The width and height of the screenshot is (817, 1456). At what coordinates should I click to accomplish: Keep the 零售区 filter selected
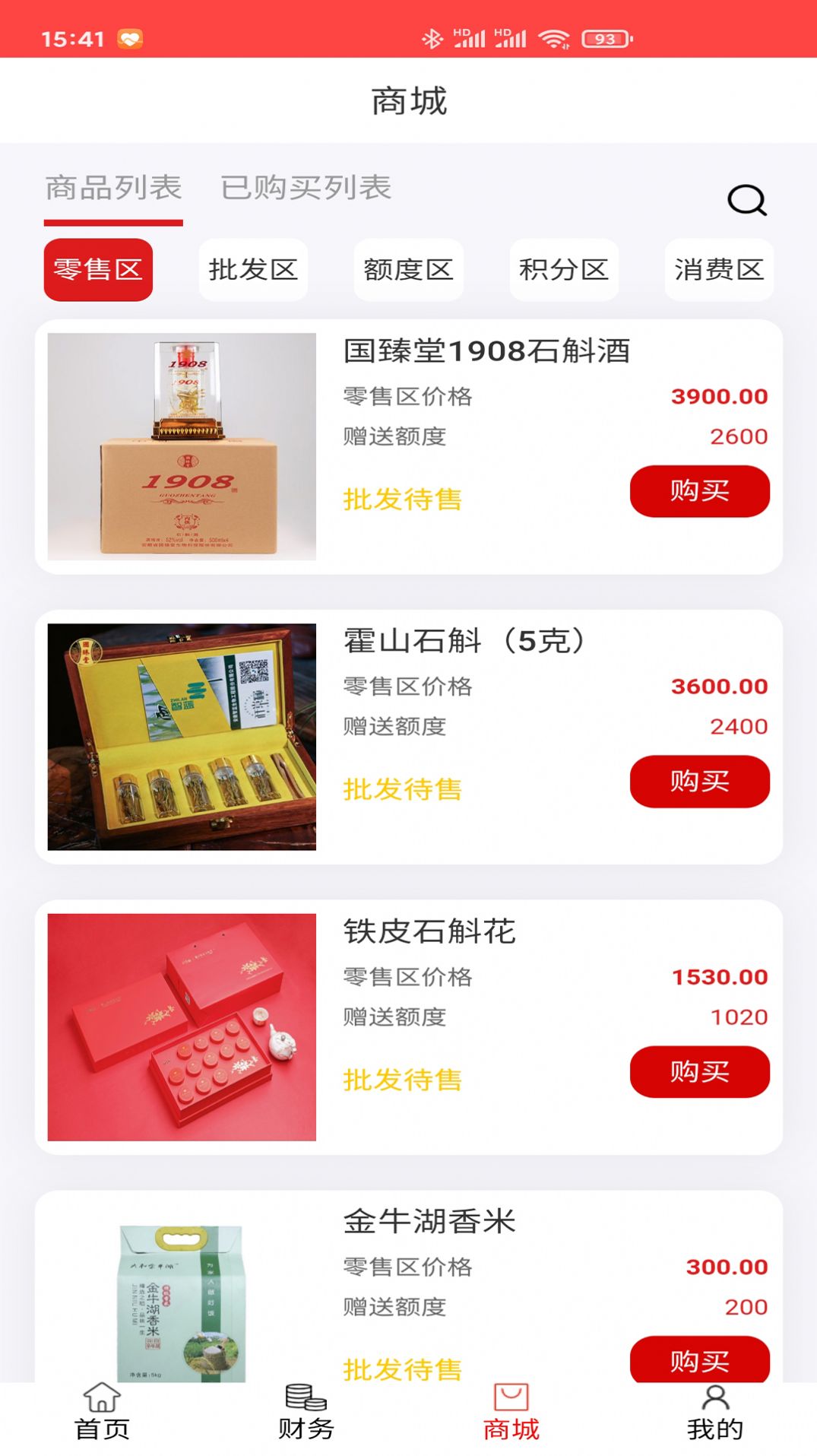pos(98,271)
